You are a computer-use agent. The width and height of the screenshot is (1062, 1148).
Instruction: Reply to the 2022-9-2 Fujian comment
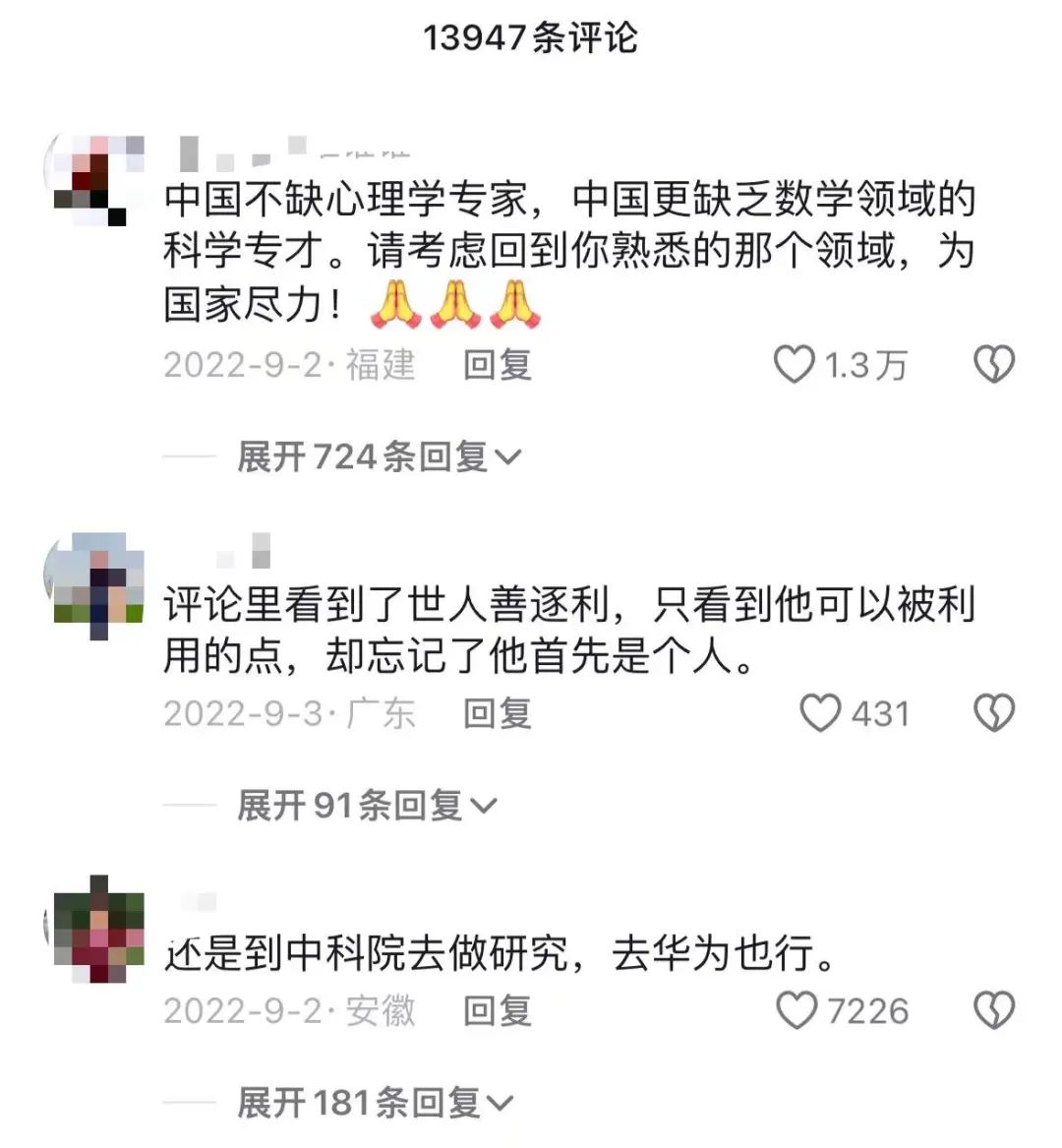tap(497, 365)
